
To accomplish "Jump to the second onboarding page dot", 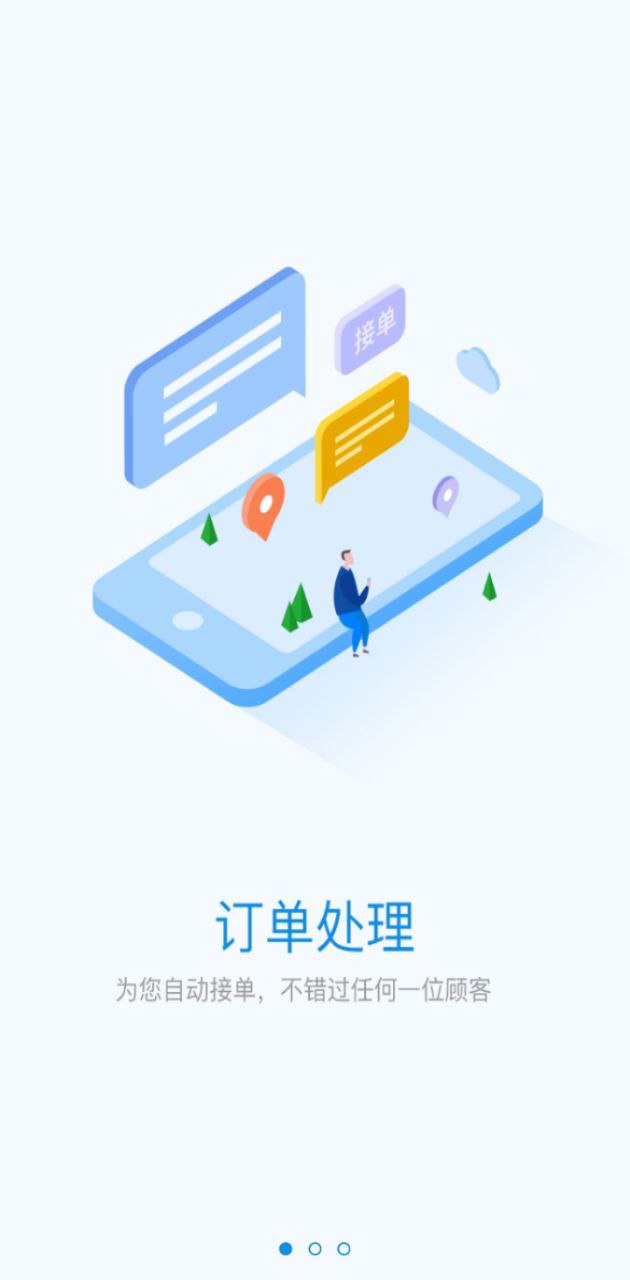I will click(315, 1248).
